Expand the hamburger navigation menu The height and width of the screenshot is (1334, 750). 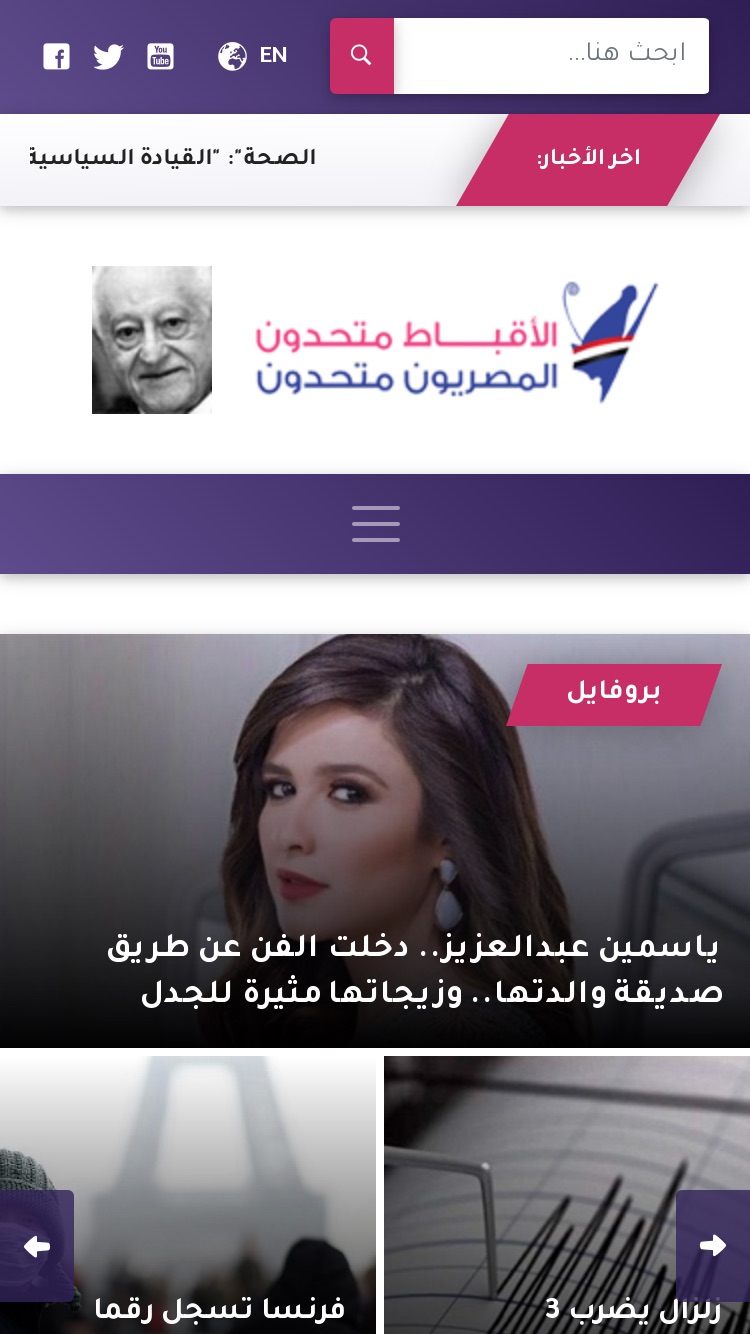376,524
